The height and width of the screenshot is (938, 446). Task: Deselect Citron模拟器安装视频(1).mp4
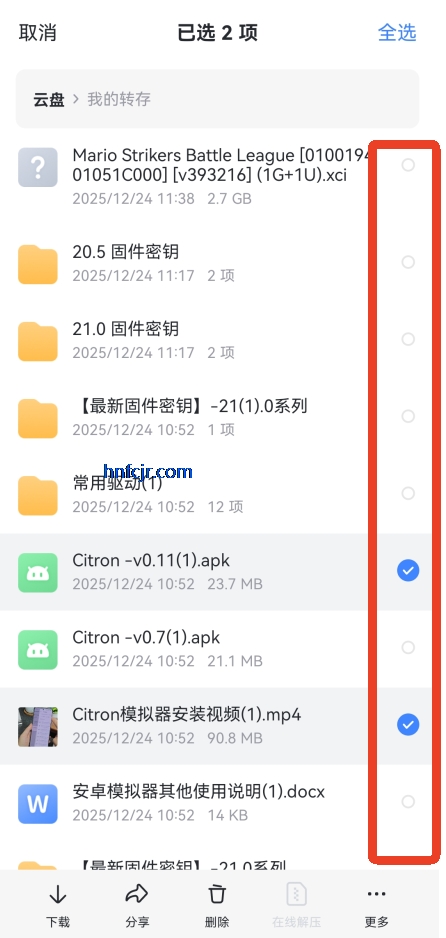click(408, 724)
